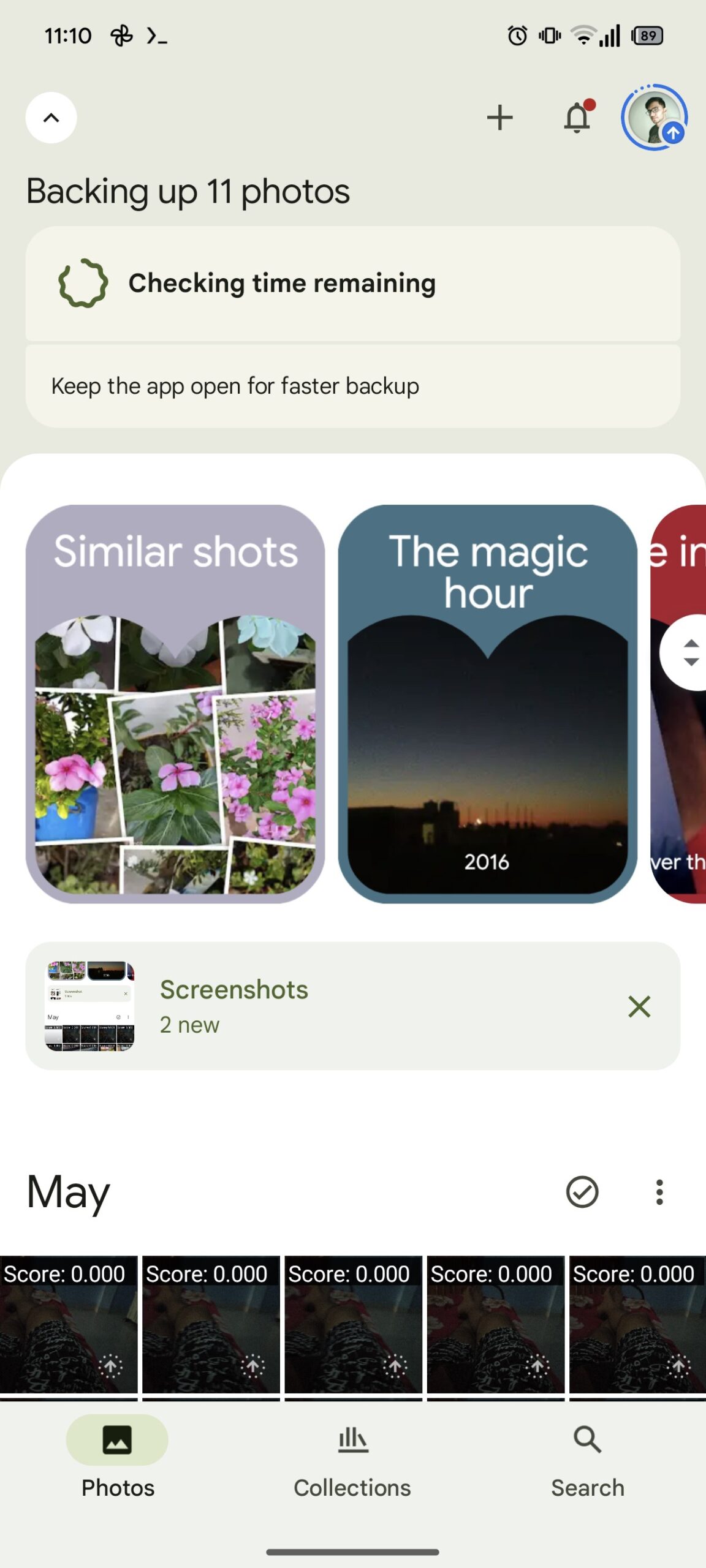Collapse the backup status panel

(x=51, y=118)
